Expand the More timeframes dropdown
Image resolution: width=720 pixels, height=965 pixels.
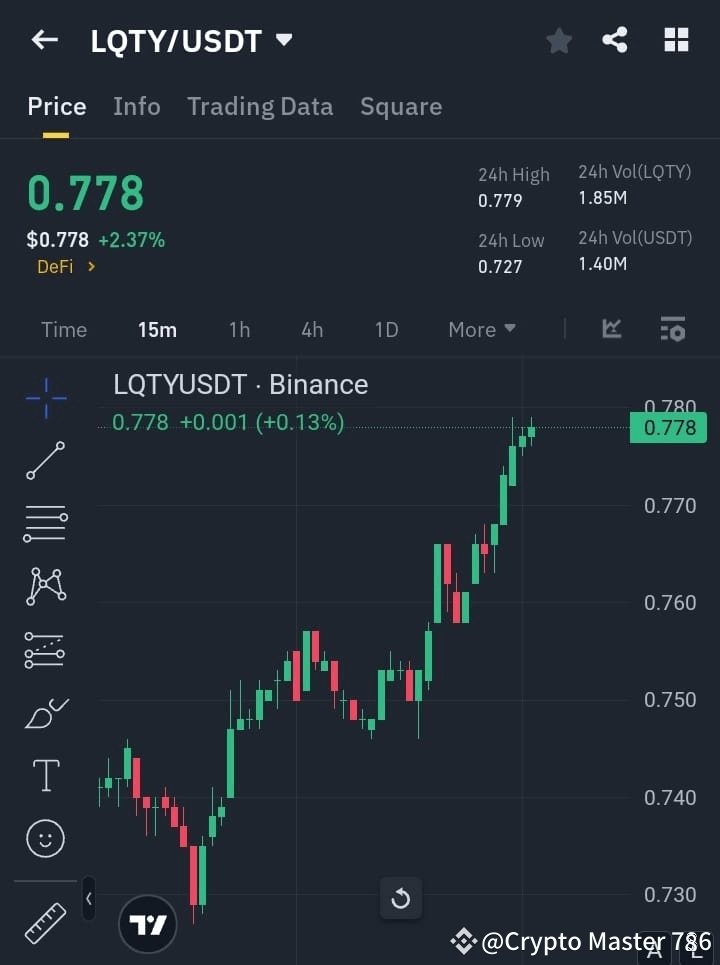pyautogui.click(x=481, y=329)
